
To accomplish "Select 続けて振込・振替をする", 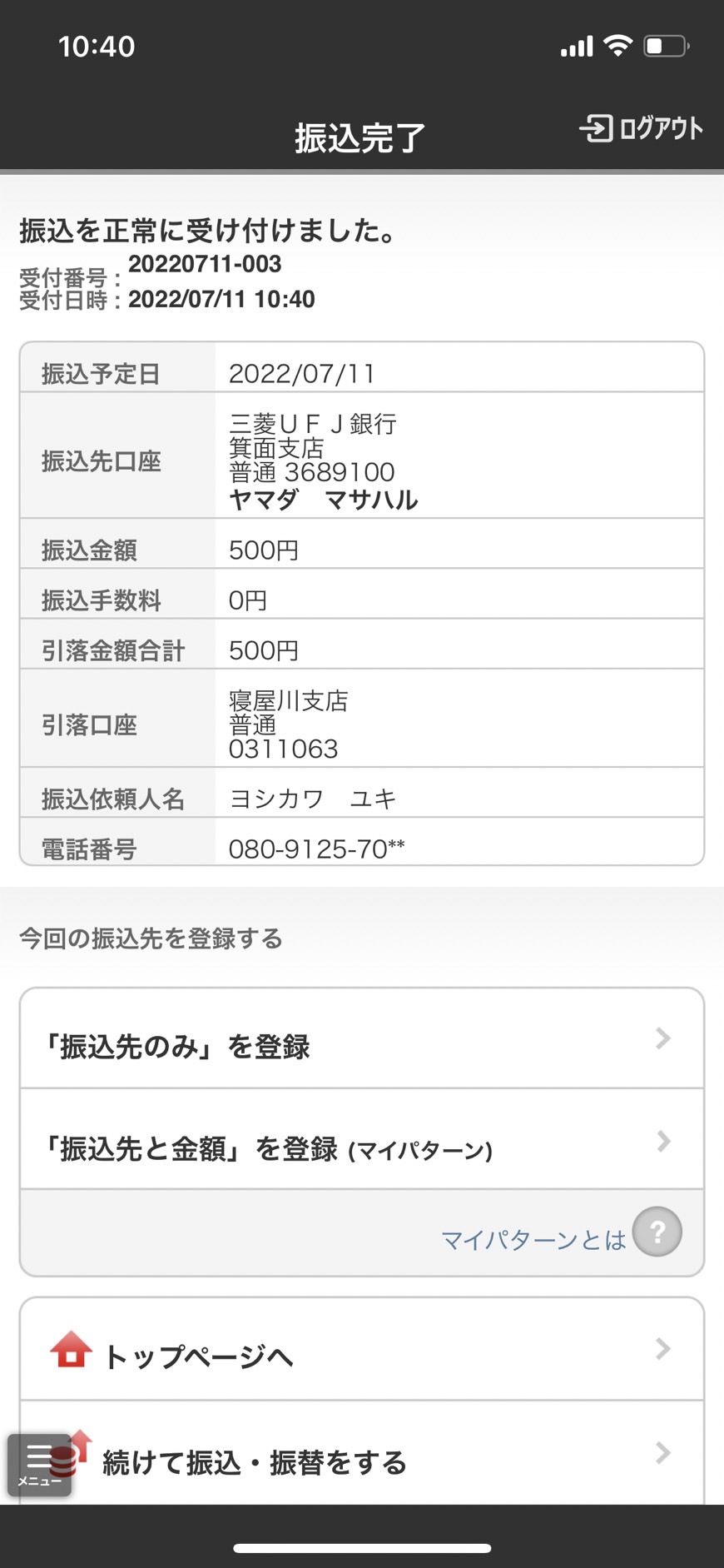I will tap(362, 1454).
